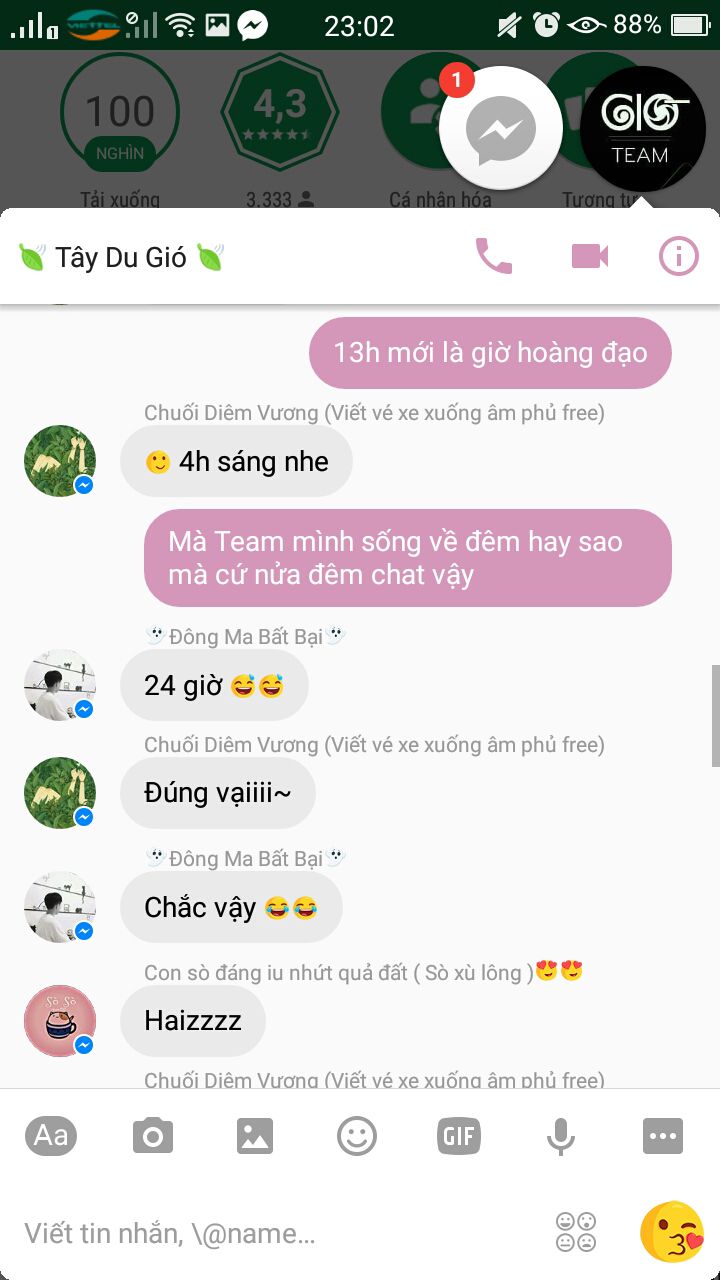This screenshot has height=1280, width=720.
Task: Send the kissing face emoji
Action: [x=672, y=1232]
